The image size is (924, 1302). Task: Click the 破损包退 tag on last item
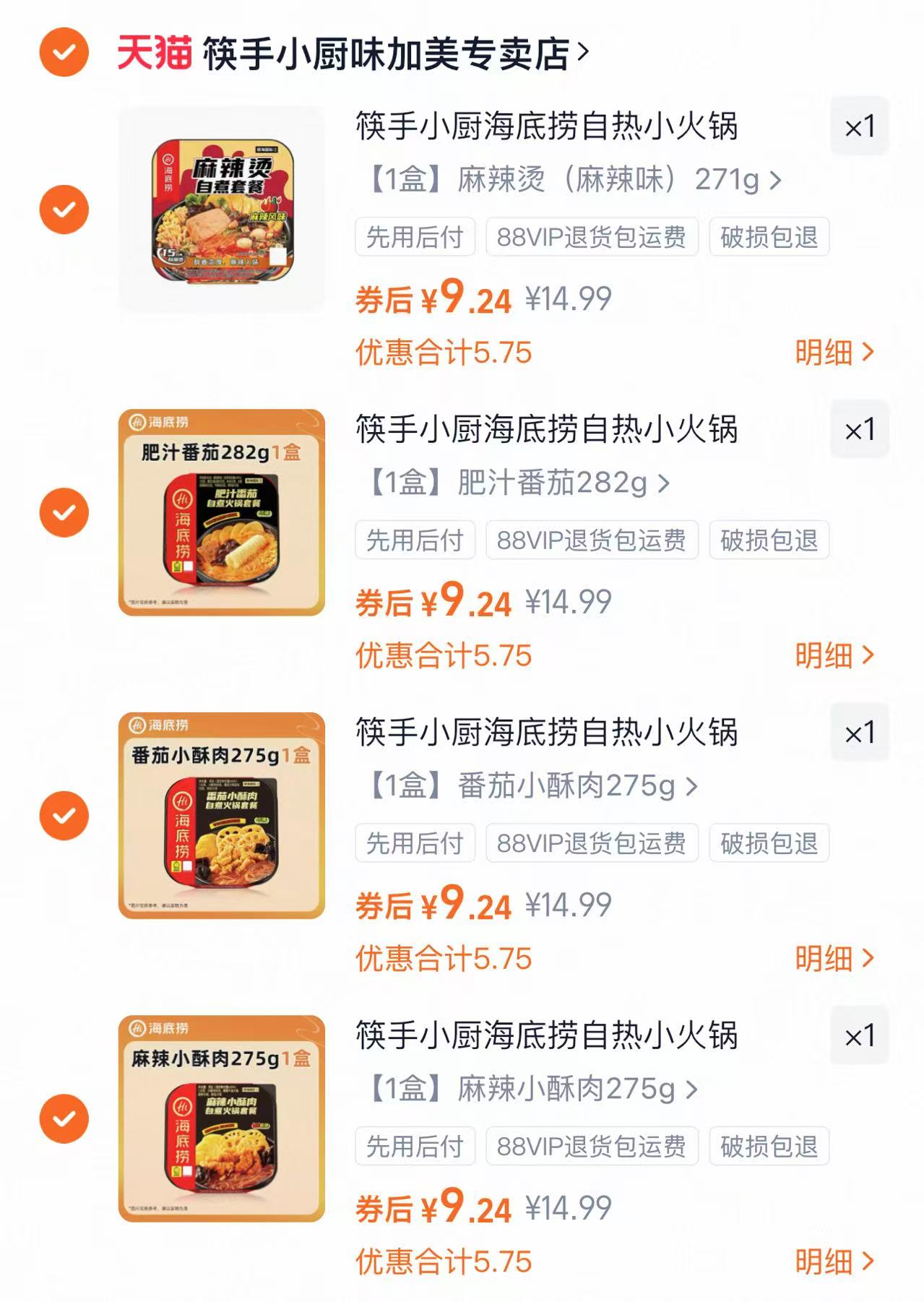click(x=768, y=1145)
